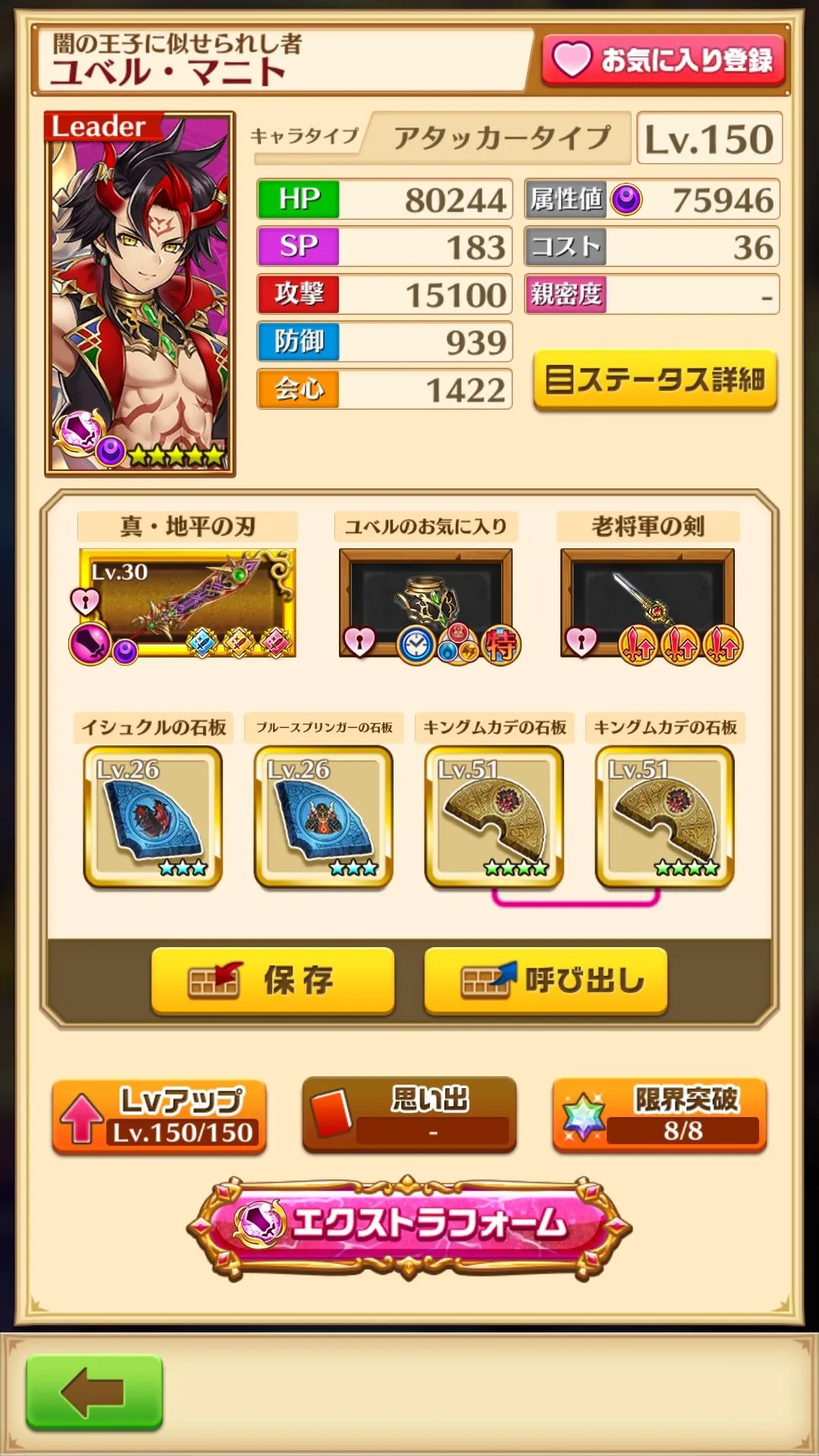This screenshot has width=819, height=1456.
Task: View the Leader character portrait
Action: (x=140, y=294)
